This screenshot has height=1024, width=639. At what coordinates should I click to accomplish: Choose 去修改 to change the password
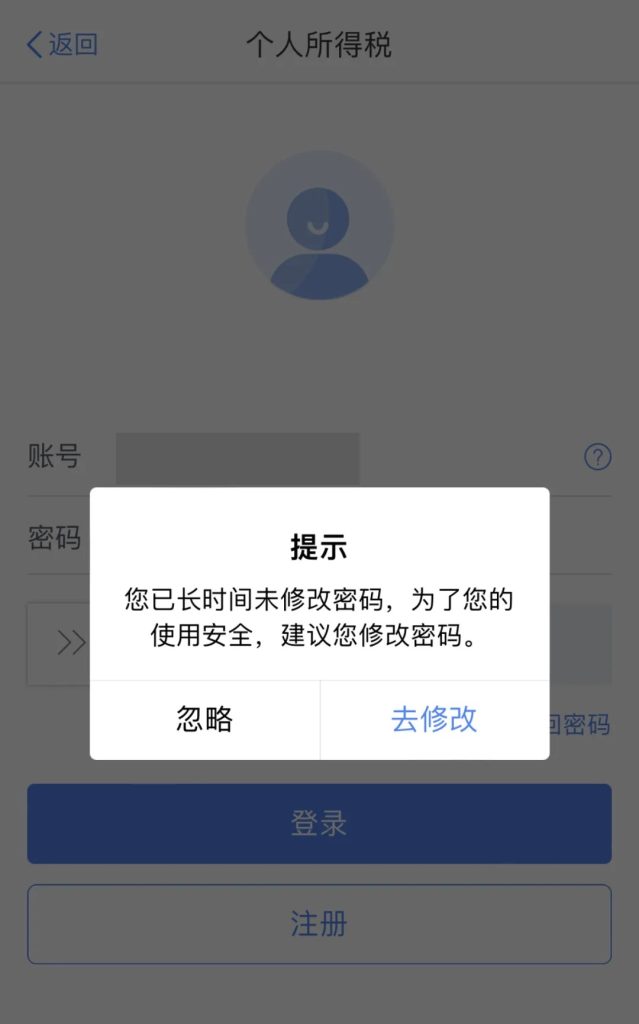(434, 719)
